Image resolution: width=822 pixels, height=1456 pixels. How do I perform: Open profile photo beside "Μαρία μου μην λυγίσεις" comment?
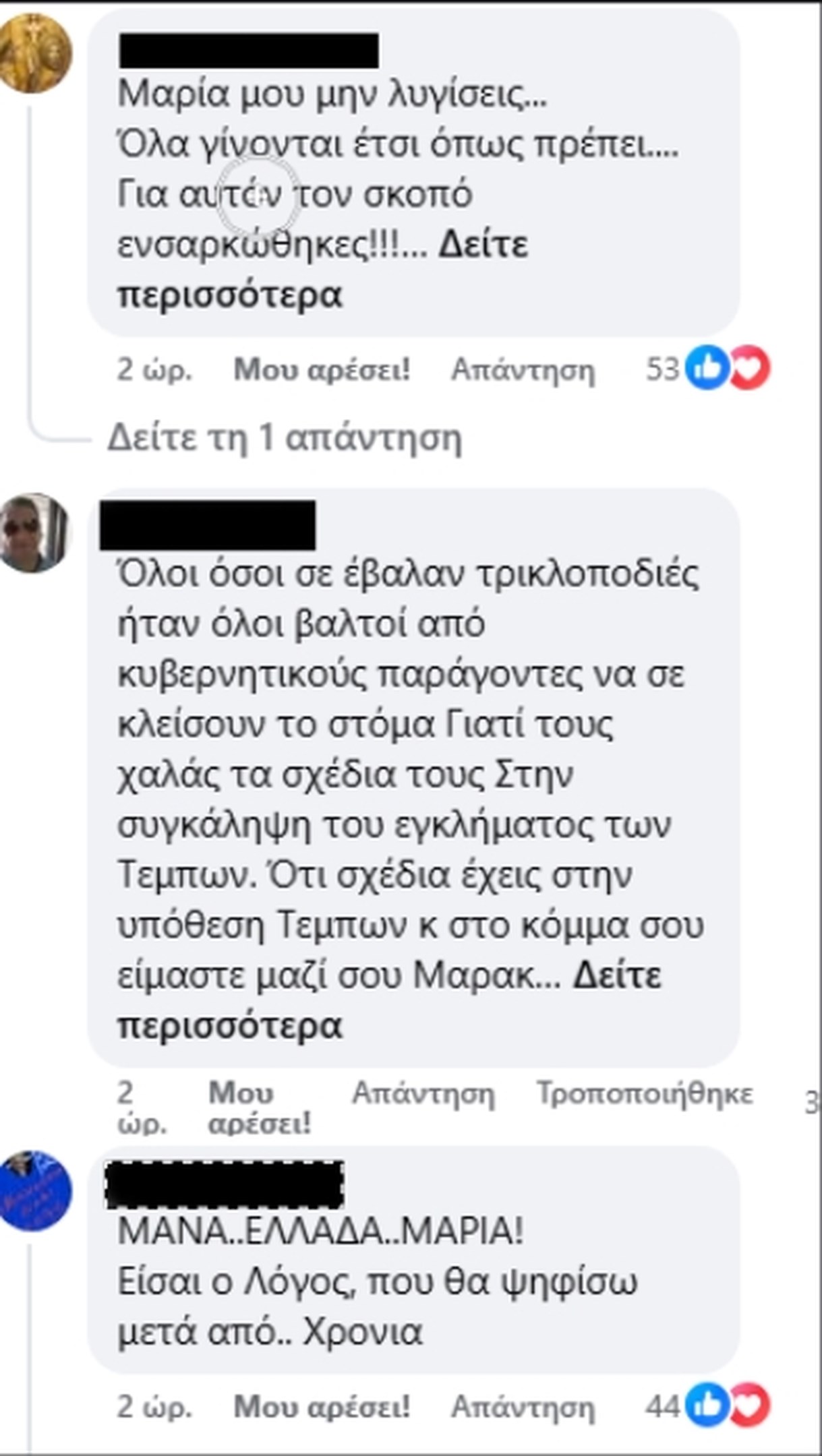click(34, 52)
